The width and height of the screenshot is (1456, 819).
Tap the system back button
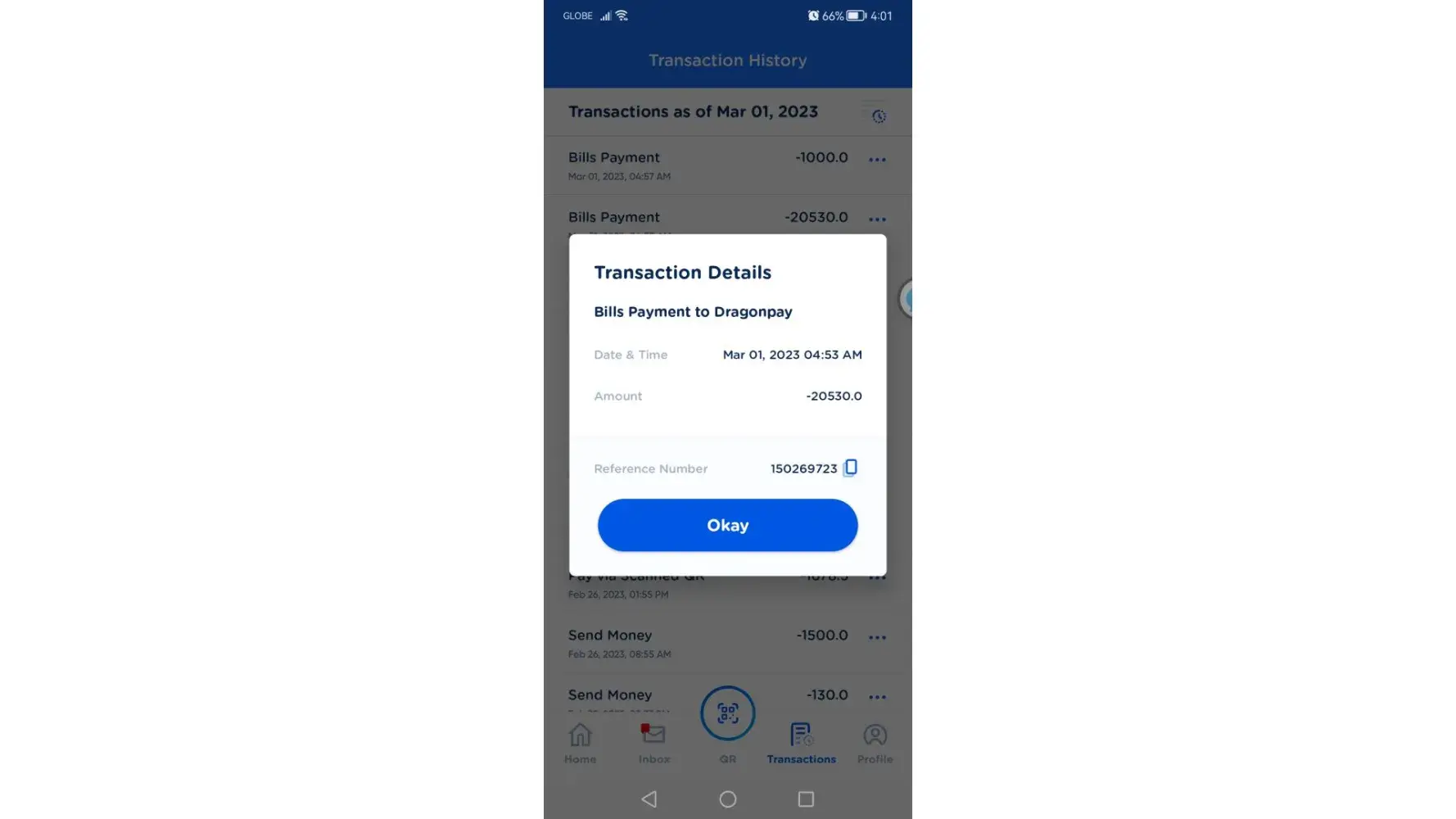[649, 799]
